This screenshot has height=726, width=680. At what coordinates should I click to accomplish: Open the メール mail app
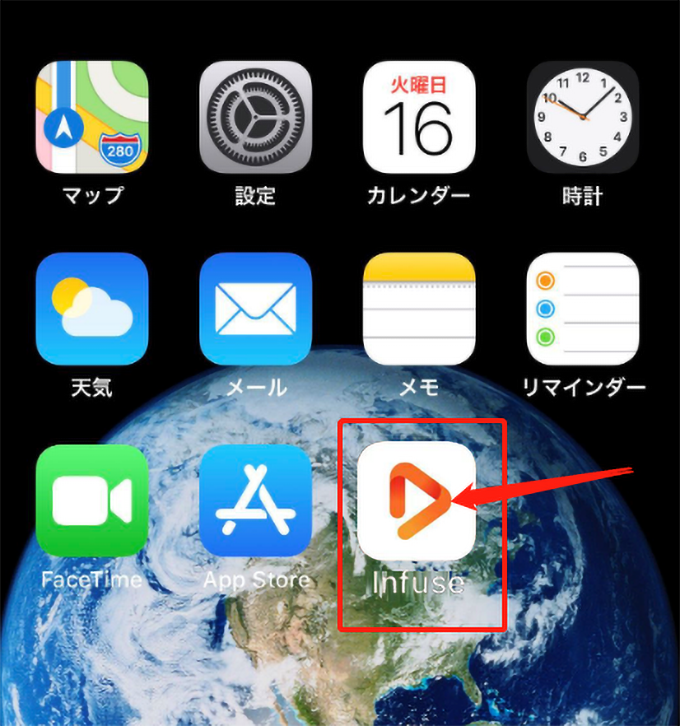point(255,309)
